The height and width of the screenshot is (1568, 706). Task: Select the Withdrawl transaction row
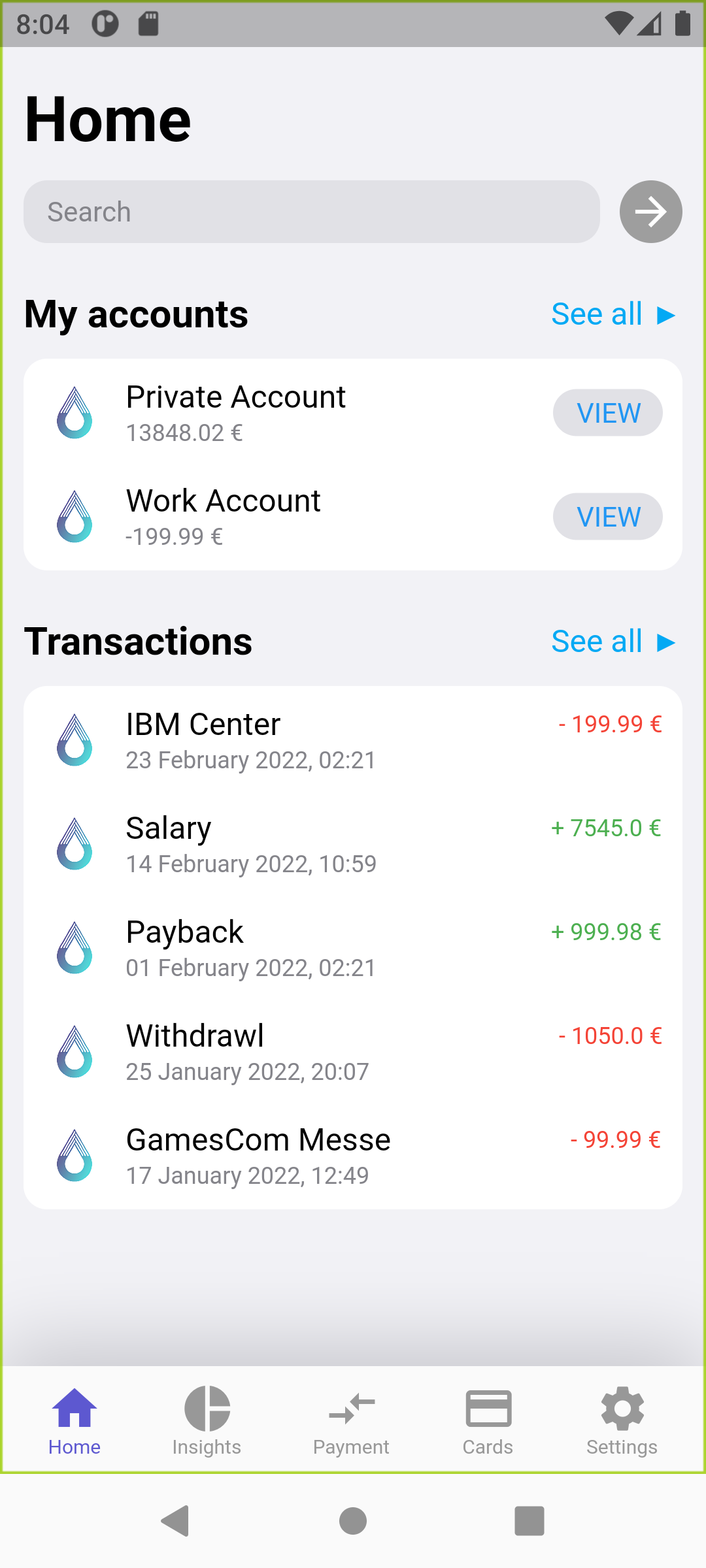(353, 1052)
